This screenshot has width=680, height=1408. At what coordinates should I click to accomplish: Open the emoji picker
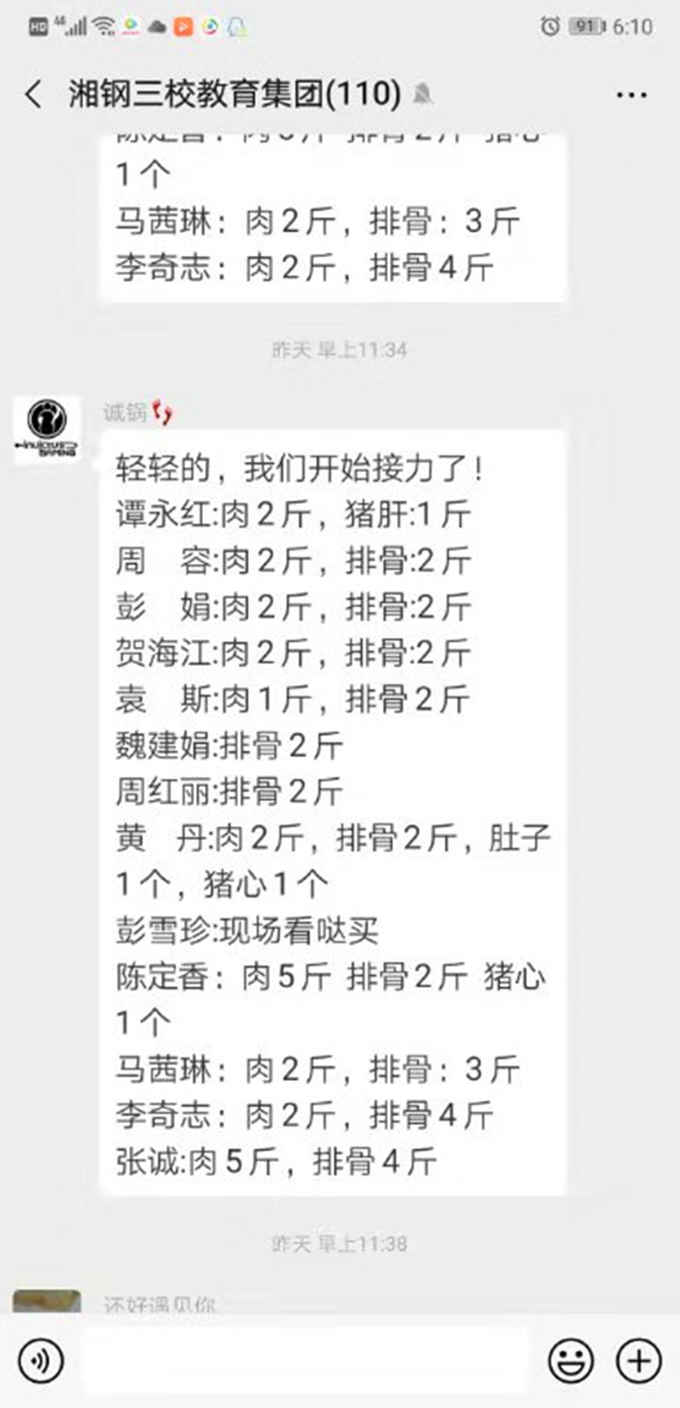coord(571,1360)
